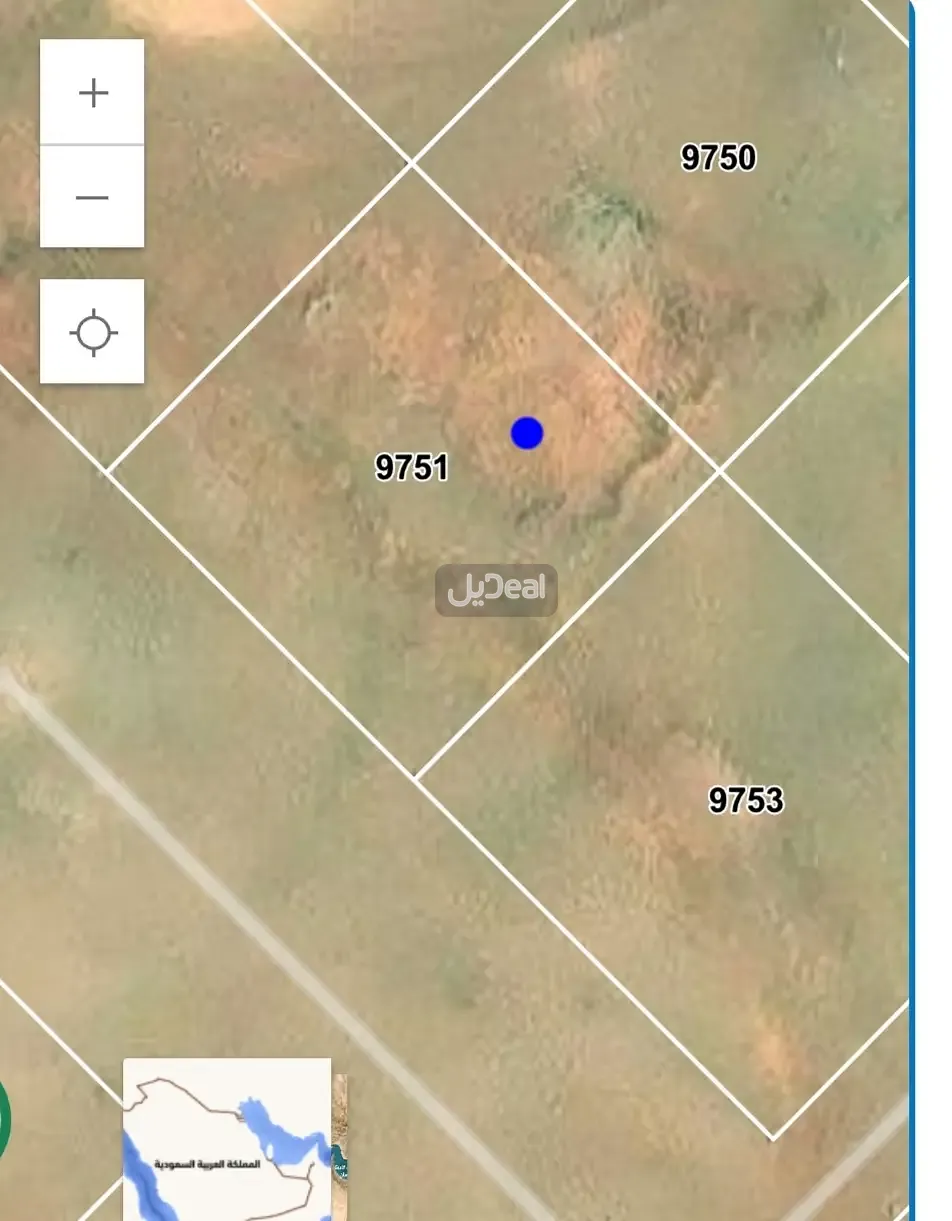Click the minus control to reduce map zoom
Screen dimensions: 952x1221
click(93, 196)
